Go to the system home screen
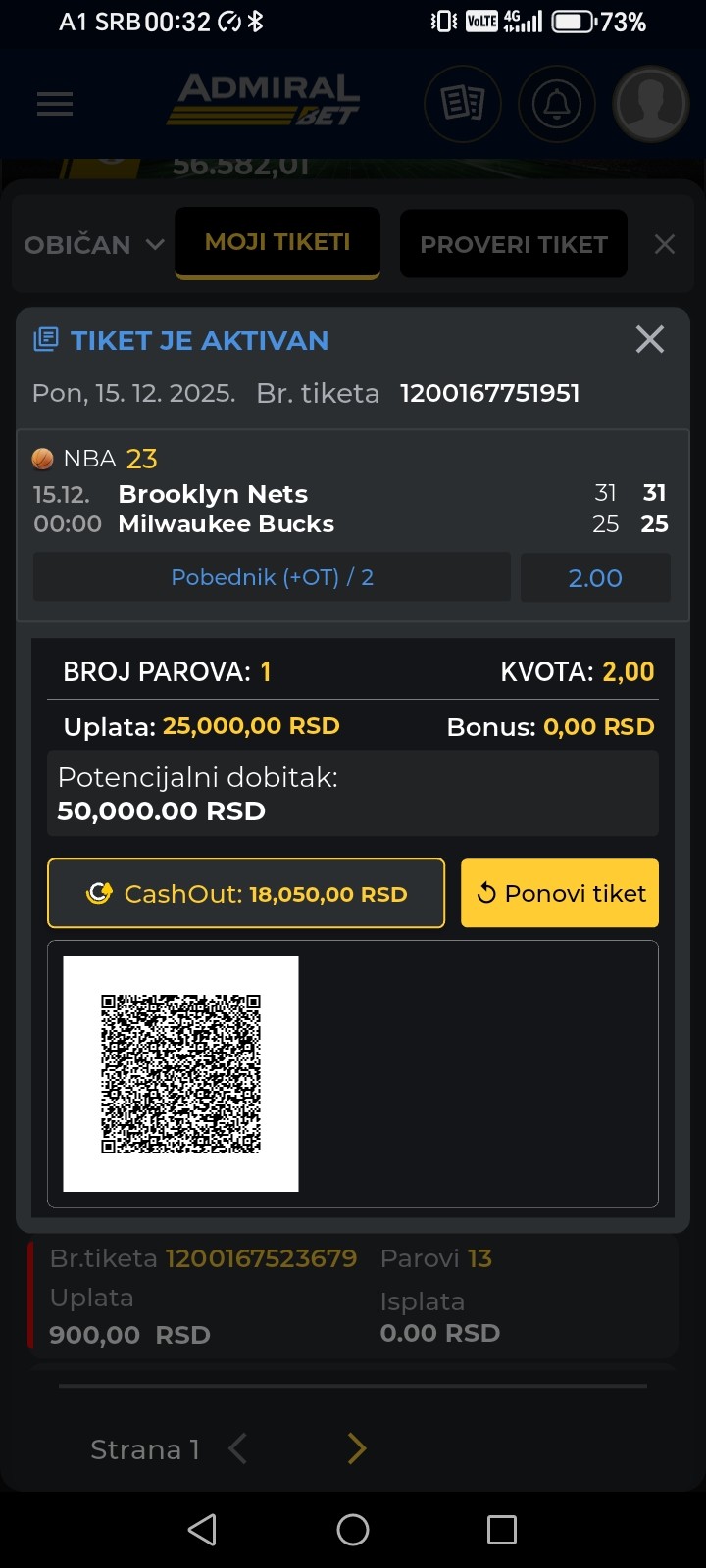 (353, 1530)
